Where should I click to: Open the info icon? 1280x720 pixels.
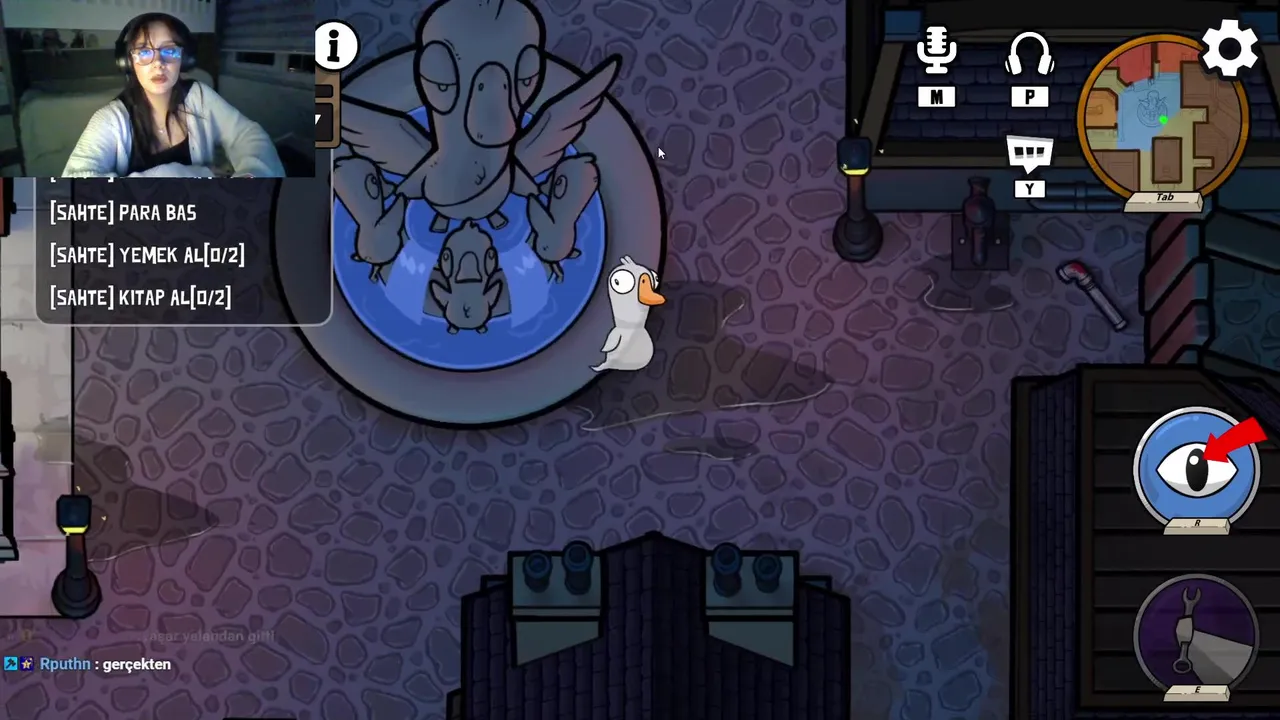(336, 45)
